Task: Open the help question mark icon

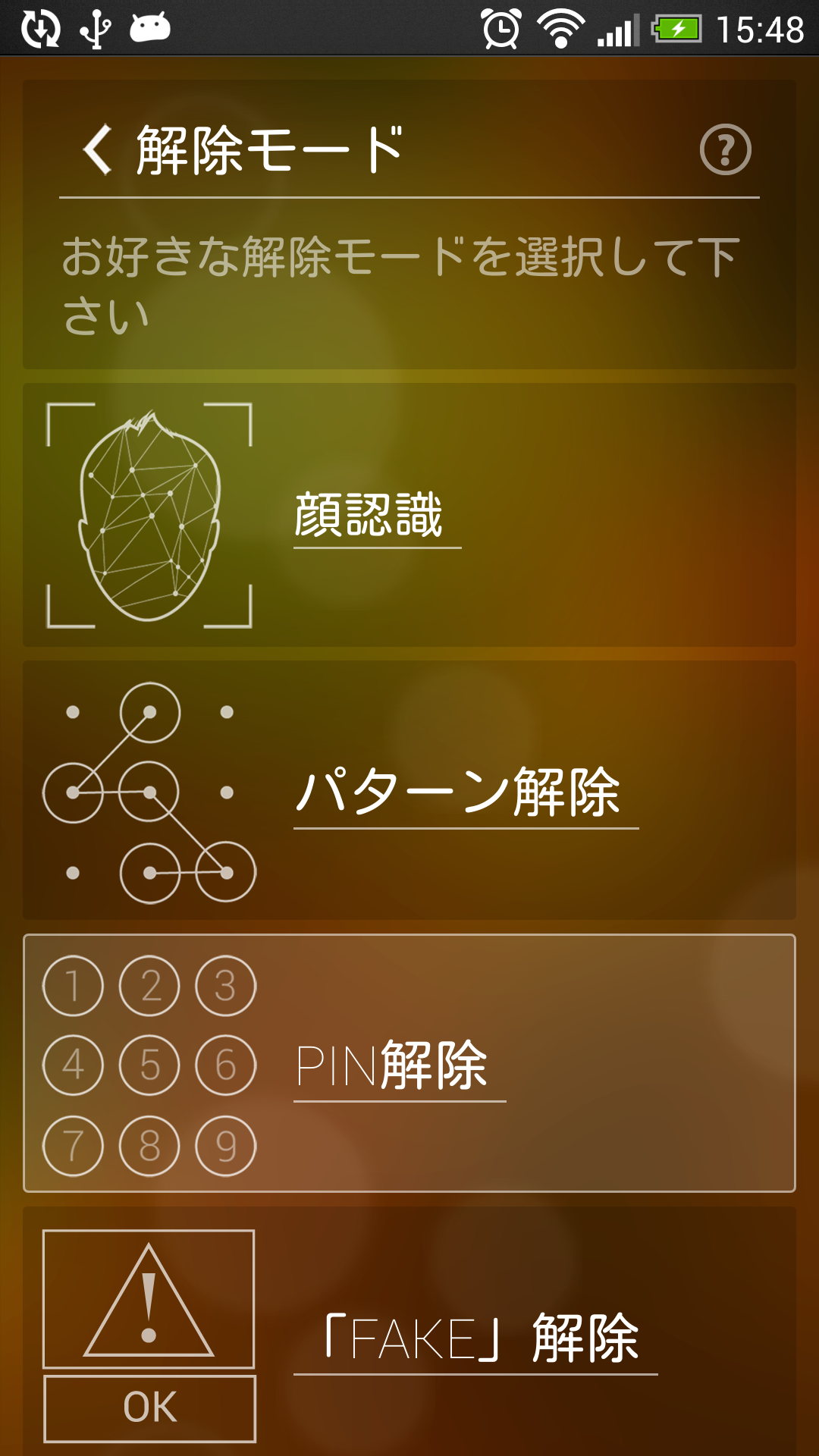Action: pyautogui.click(x=725, y=149)
